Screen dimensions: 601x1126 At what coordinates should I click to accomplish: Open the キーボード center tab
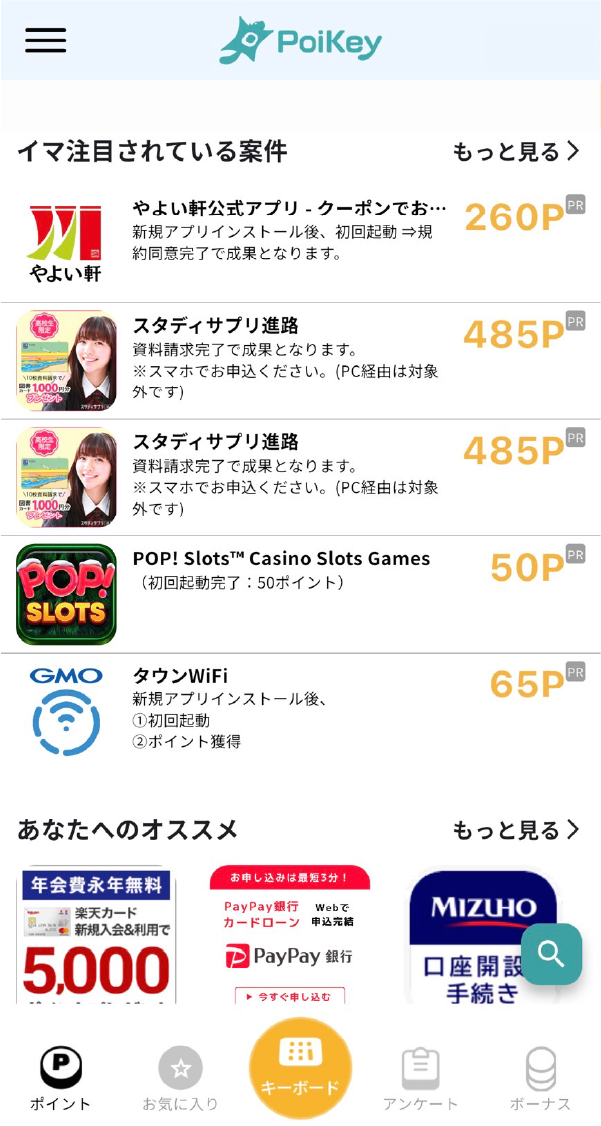(300, 1069)
